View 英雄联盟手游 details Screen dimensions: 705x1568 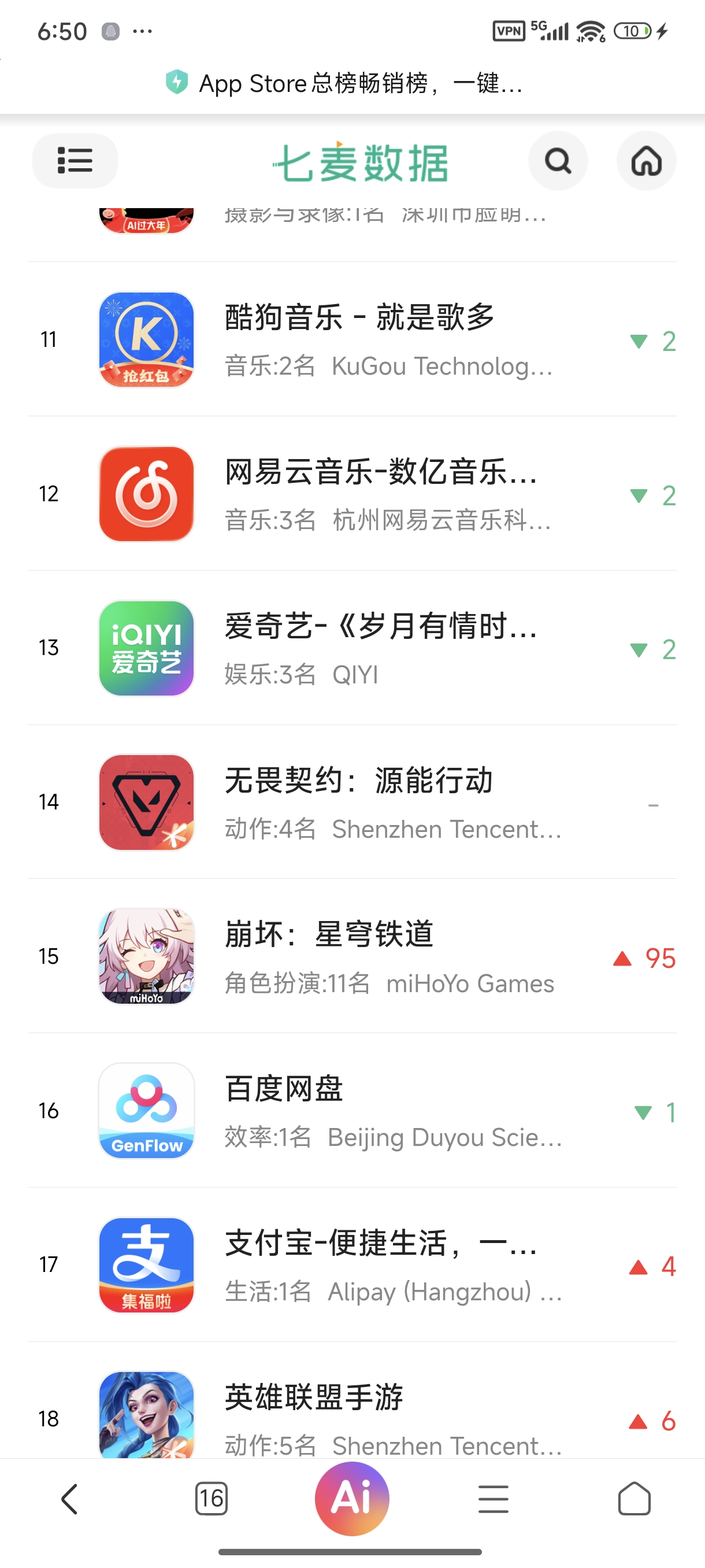pyautogui.click(x=352, y=1400)
